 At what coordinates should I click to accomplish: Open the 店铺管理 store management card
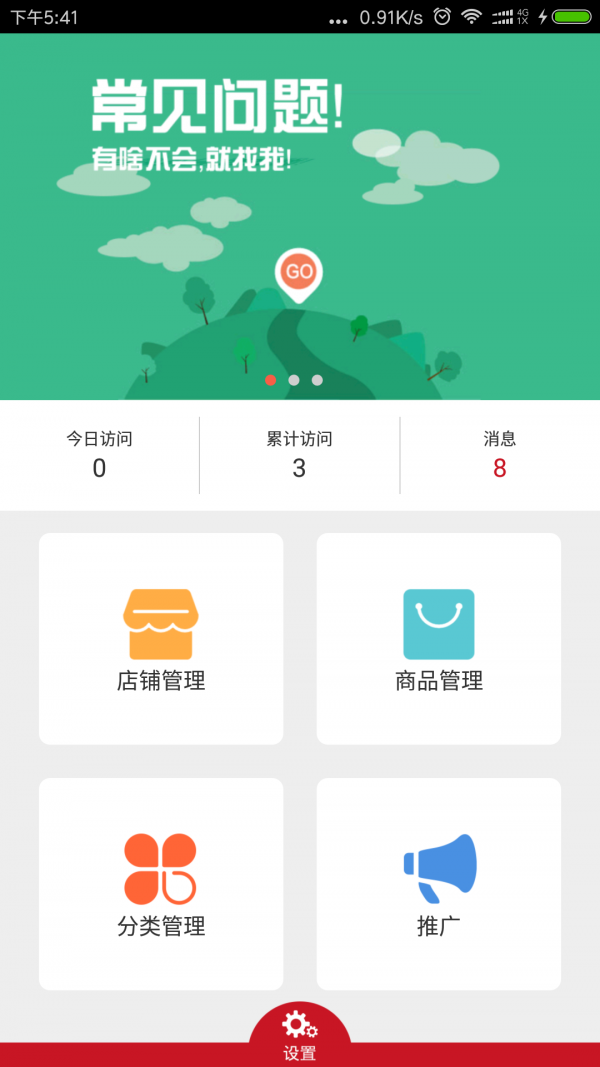pyautogui.click(x=161, y=639)
